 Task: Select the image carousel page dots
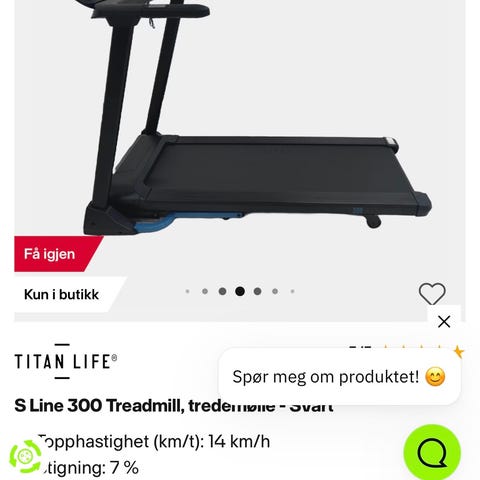click(x=240, y=291)
